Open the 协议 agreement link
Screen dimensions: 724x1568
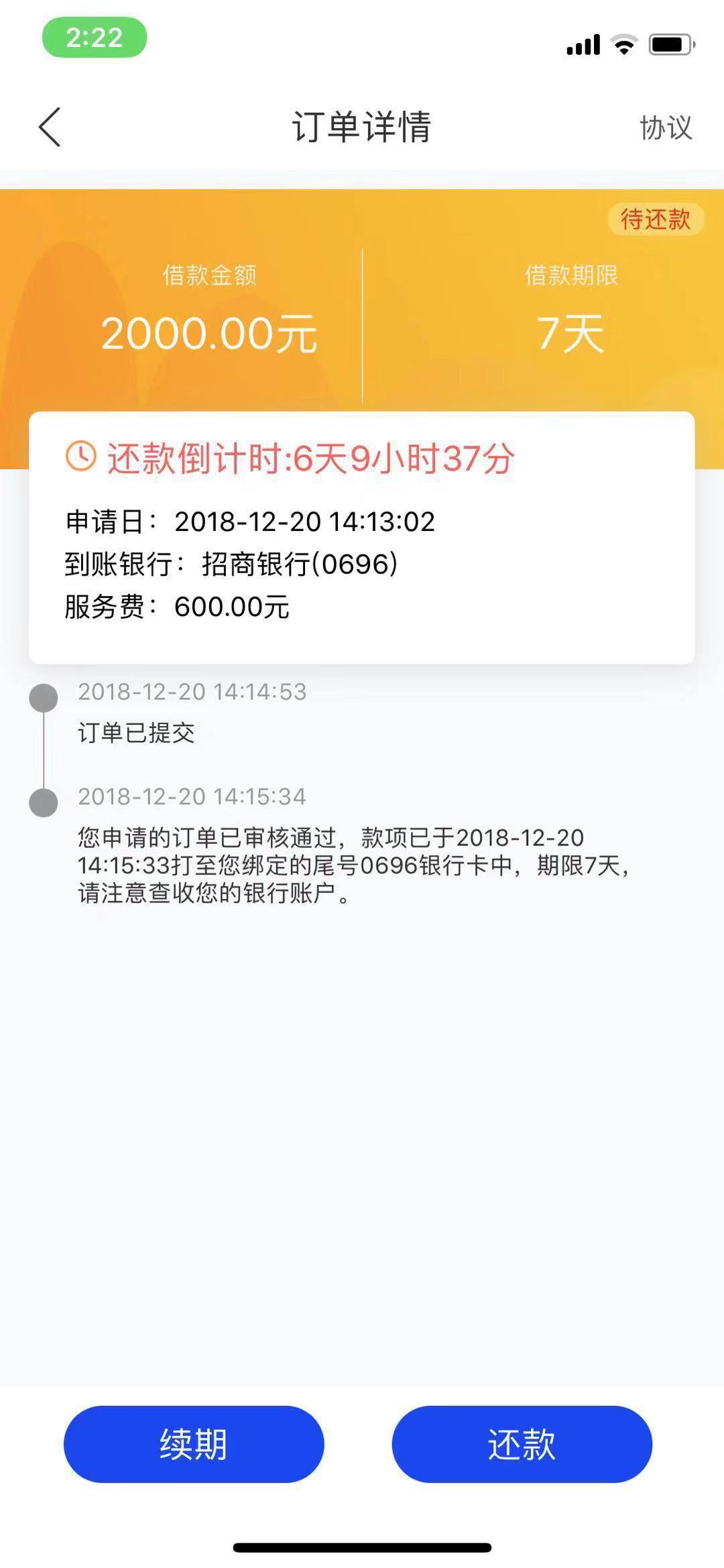coord(665,127)
